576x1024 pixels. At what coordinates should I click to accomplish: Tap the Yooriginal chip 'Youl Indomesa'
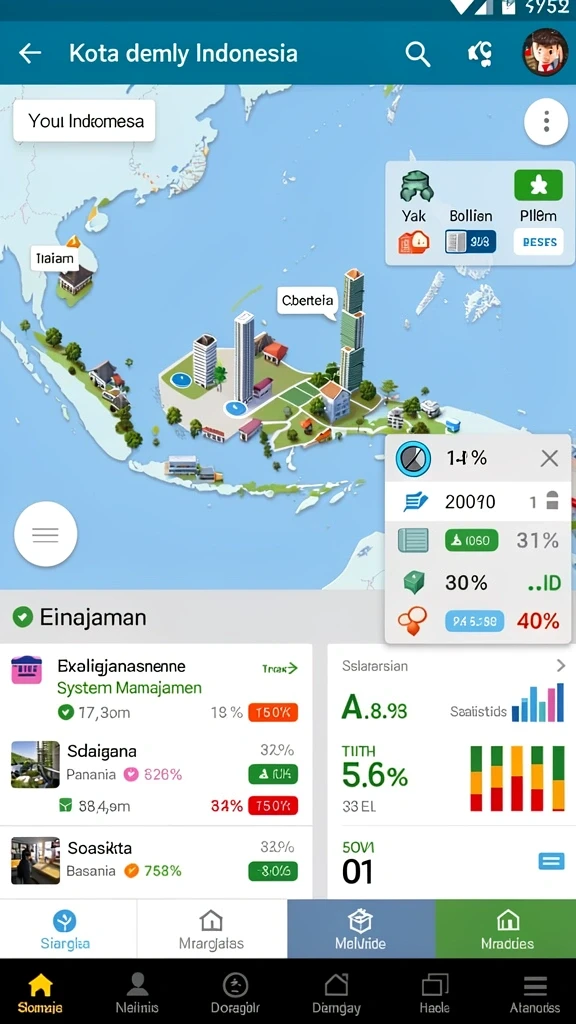tap(84, 121)
